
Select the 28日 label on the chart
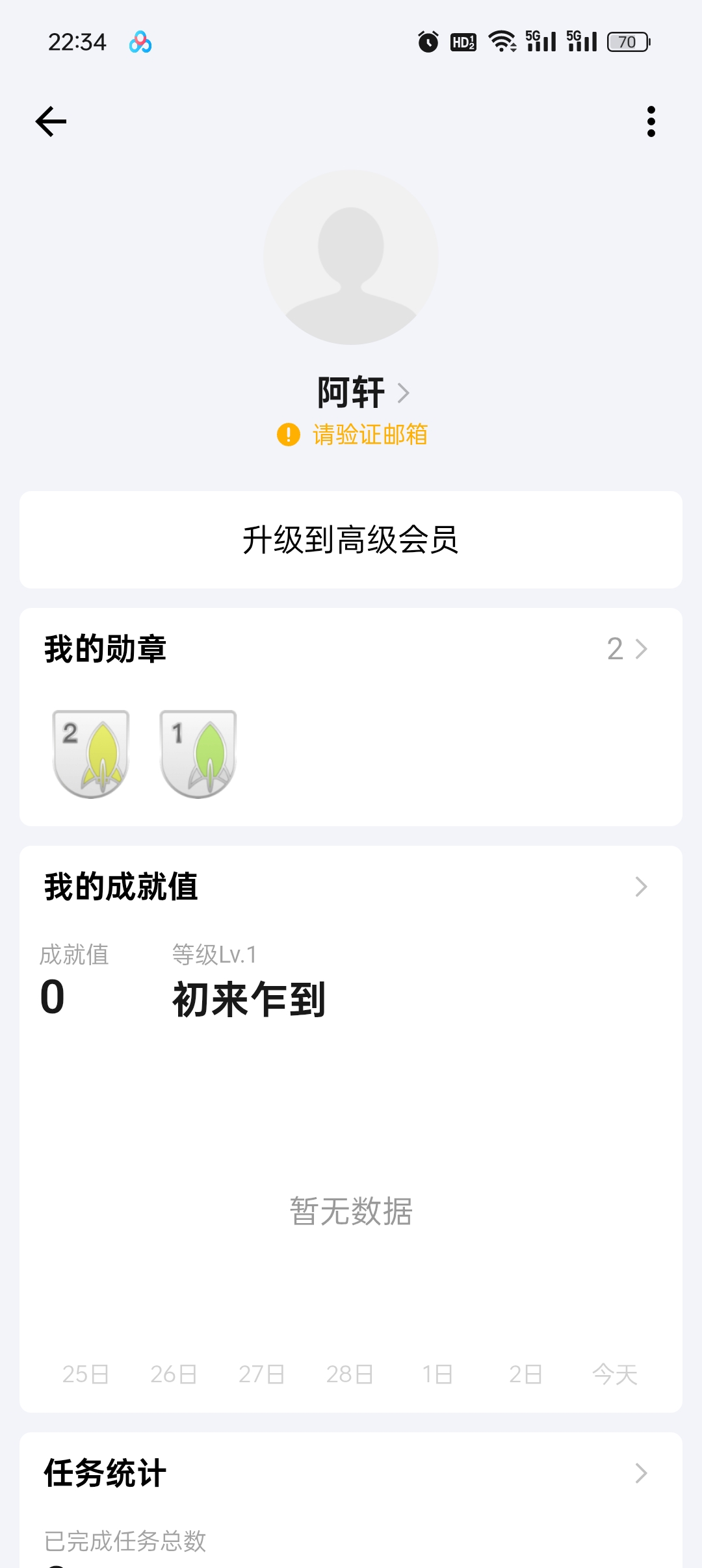(350, 1374)
